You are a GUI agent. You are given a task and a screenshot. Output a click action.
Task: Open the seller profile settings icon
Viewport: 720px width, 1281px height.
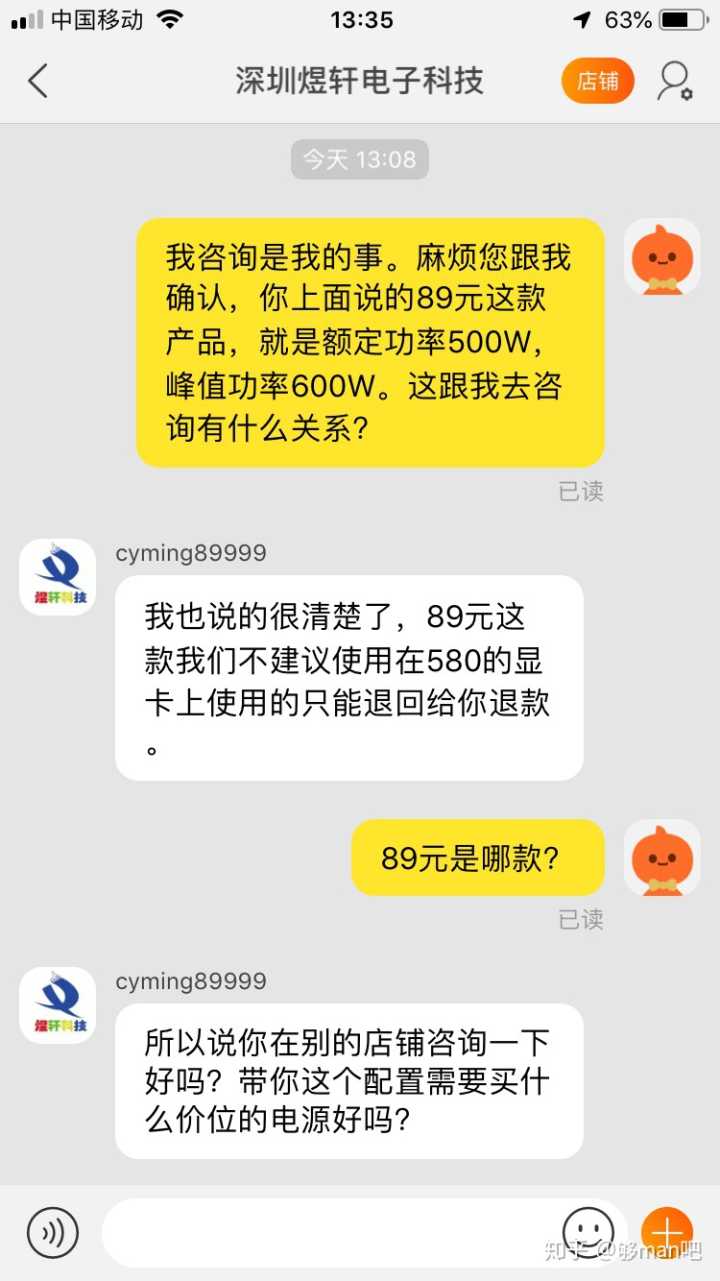[674, 81]
